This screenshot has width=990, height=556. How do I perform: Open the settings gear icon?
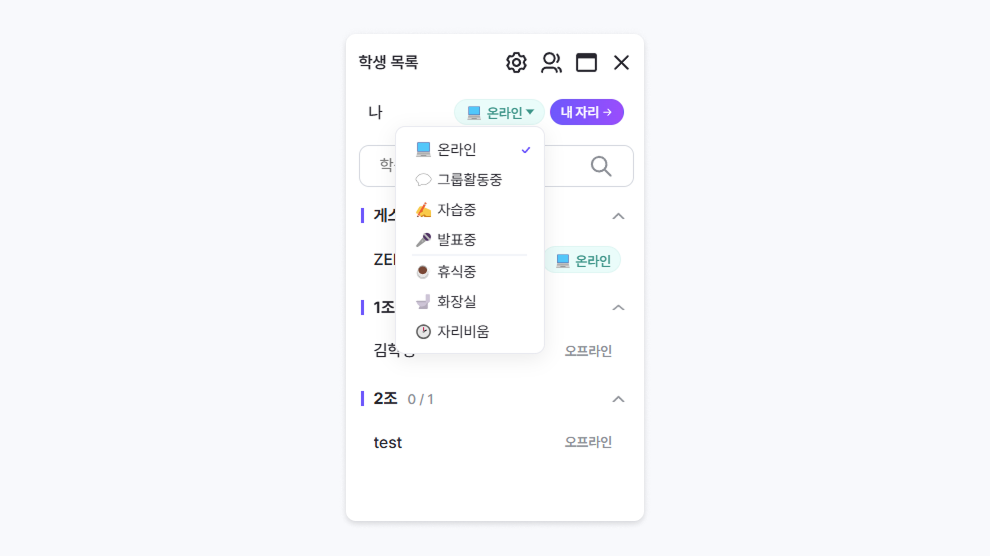click(x=516, y=62)
